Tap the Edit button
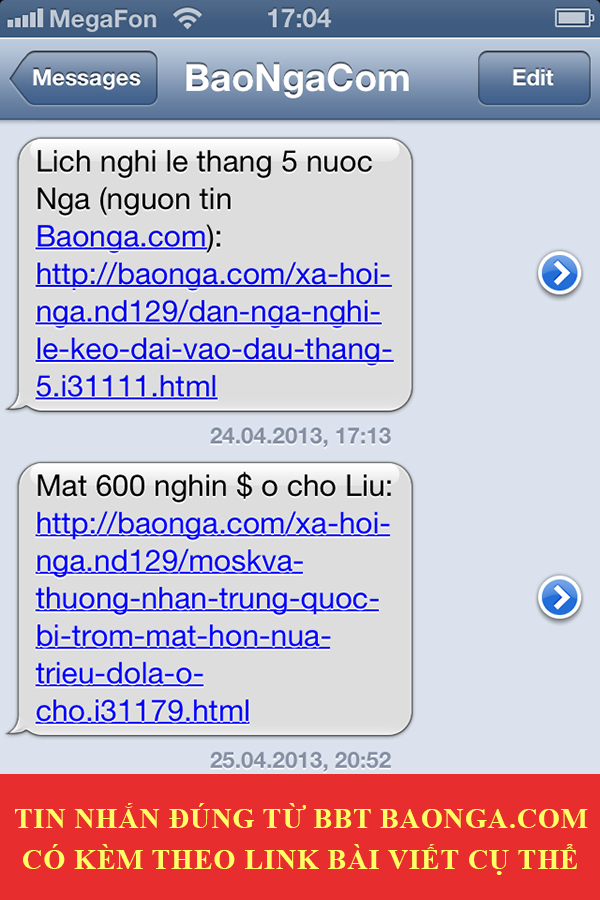 pos(532,78)
